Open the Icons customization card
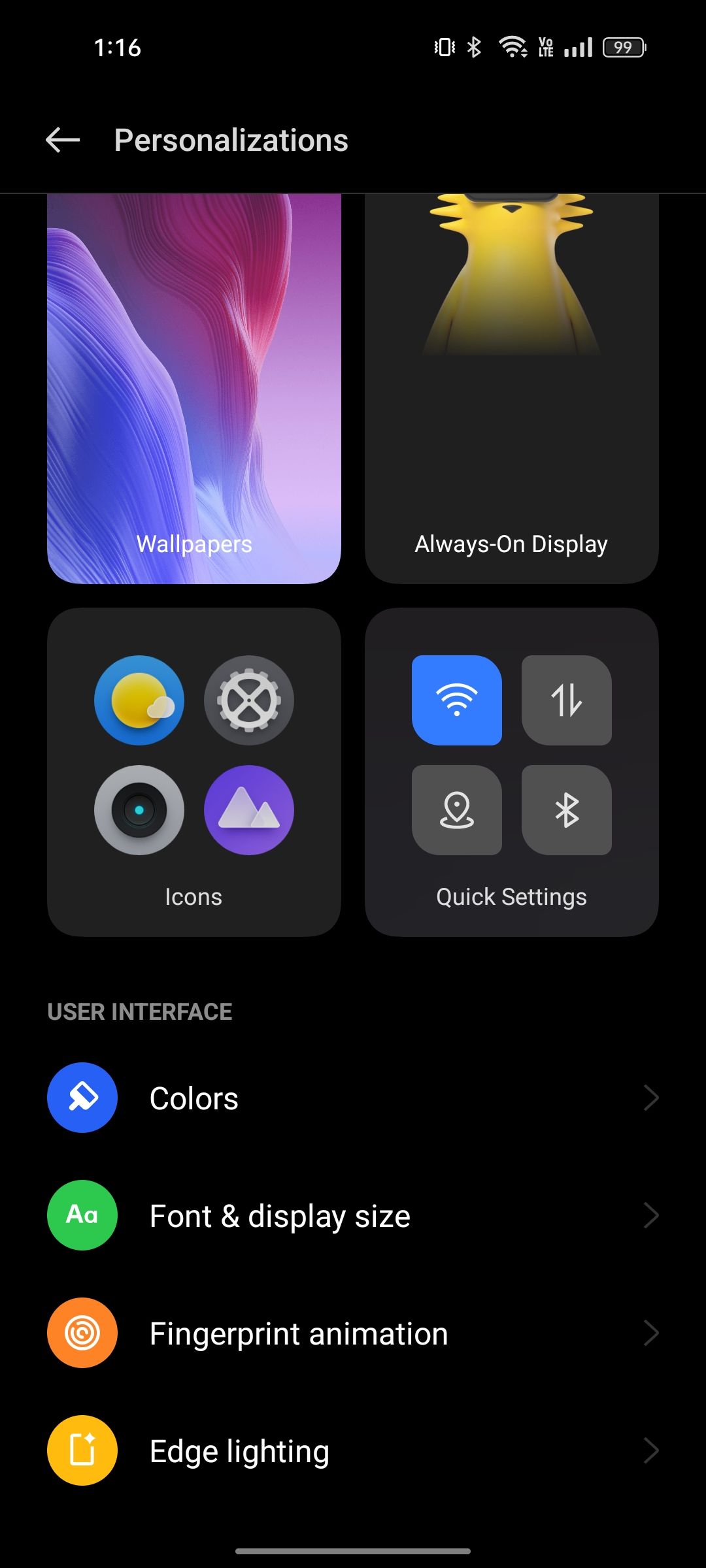The height and width of the screenshot is (1568, 706). tap(194, 772)
